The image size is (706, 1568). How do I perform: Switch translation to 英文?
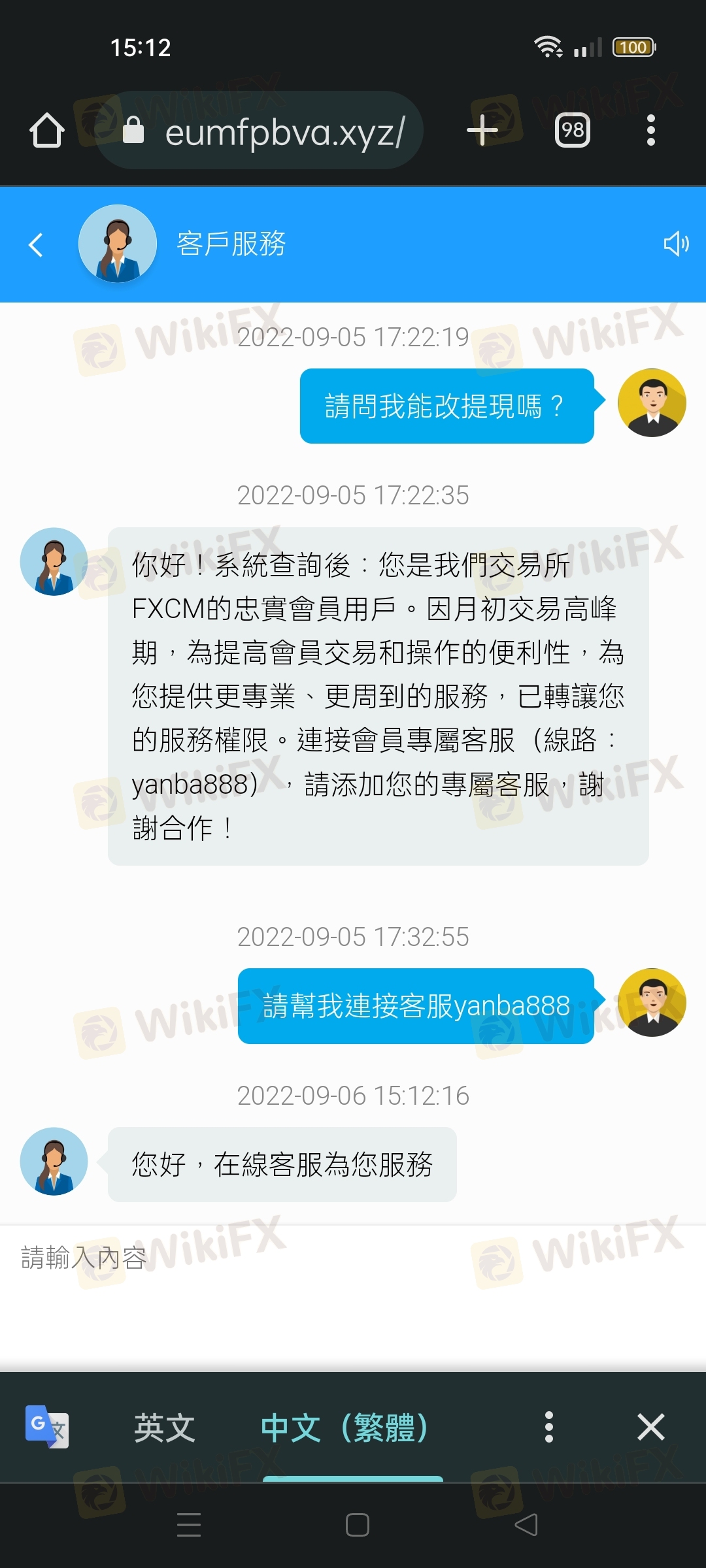[x=164, y=1428]
